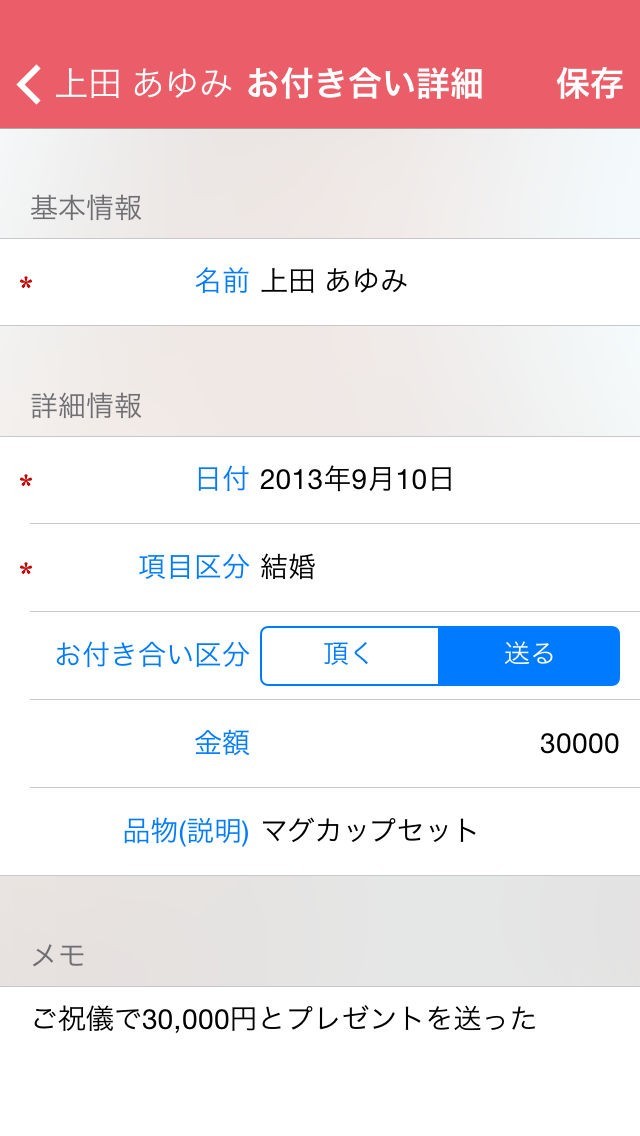Screen dimensions: 640x1136
Task: Edit the 金額 amount field
Action: click(x=320, y=743)
